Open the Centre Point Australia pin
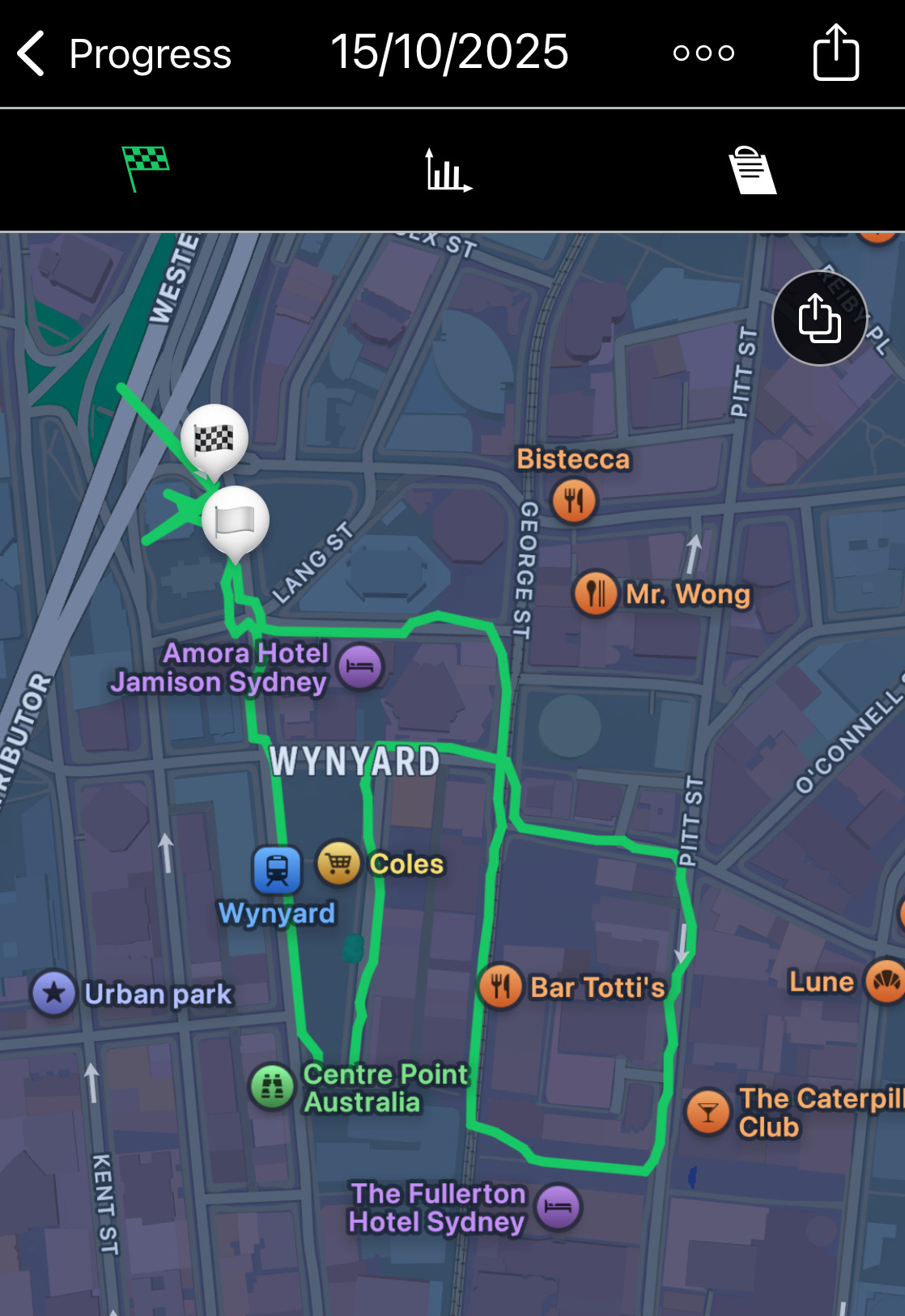Image resolution: width=905 pixels, height=1316 pixels. pos(272,1086)
